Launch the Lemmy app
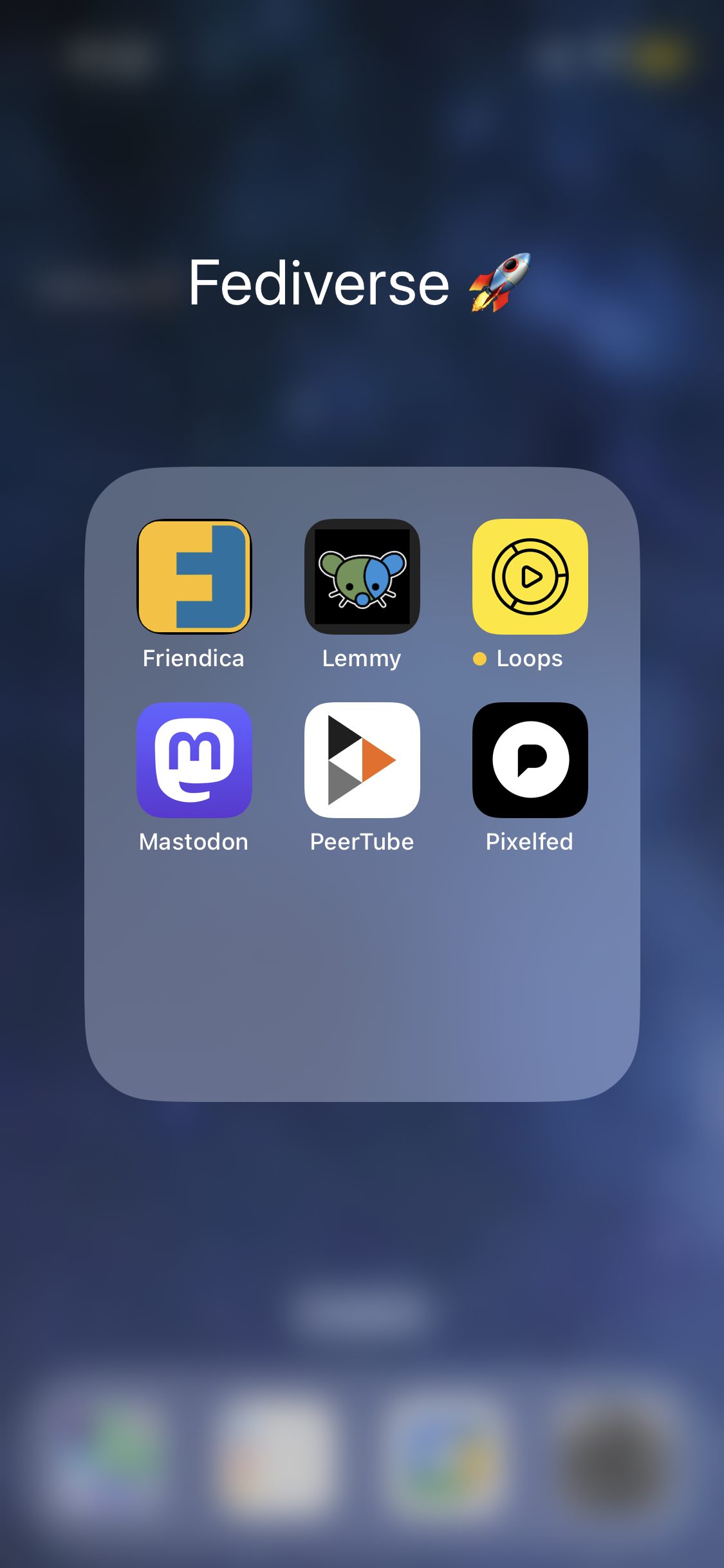The height and width of the screenshot is (1568, 724). tap(362, 576)
